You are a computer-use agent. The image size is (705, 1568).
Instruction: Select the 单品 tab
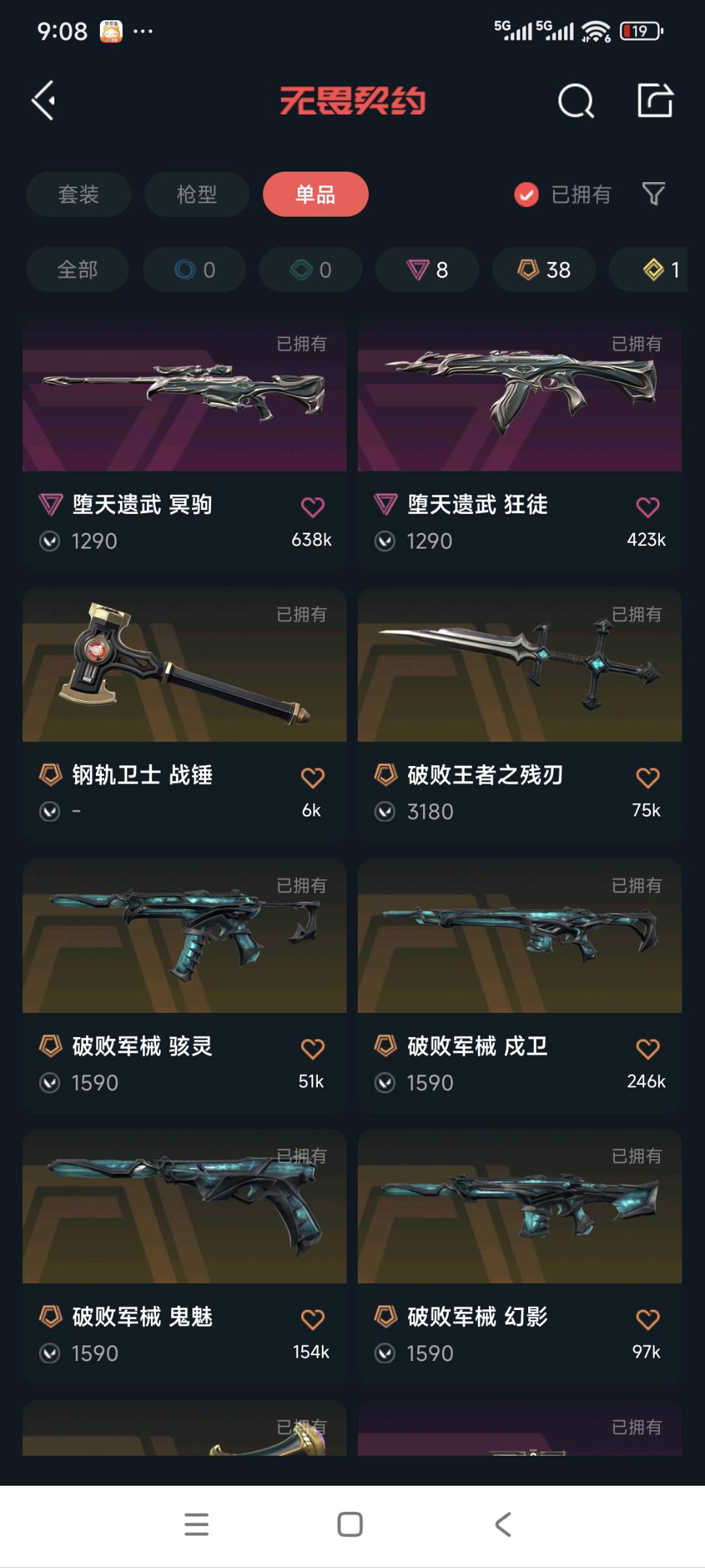315,194
